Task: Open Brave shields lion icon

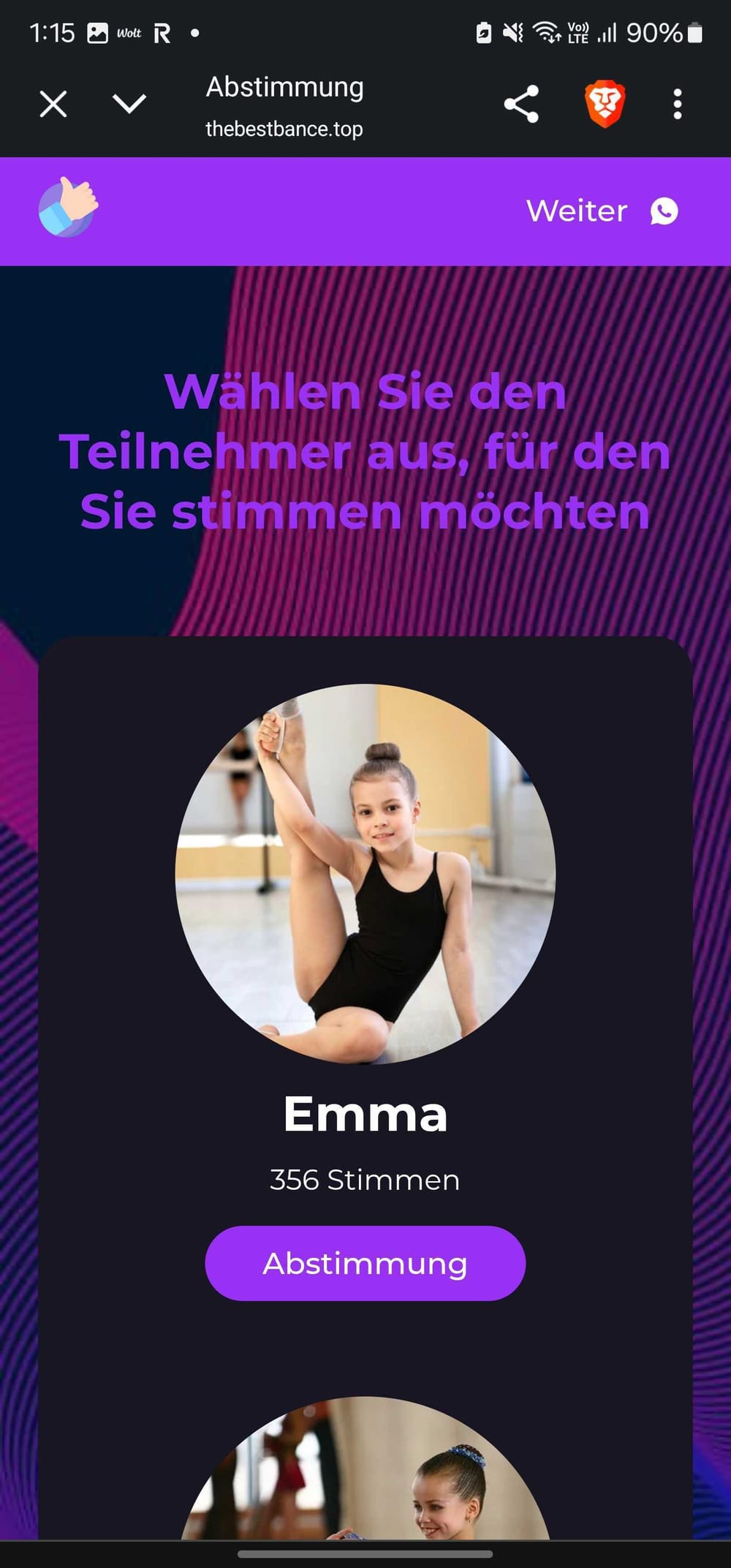Action: (605, 104)
